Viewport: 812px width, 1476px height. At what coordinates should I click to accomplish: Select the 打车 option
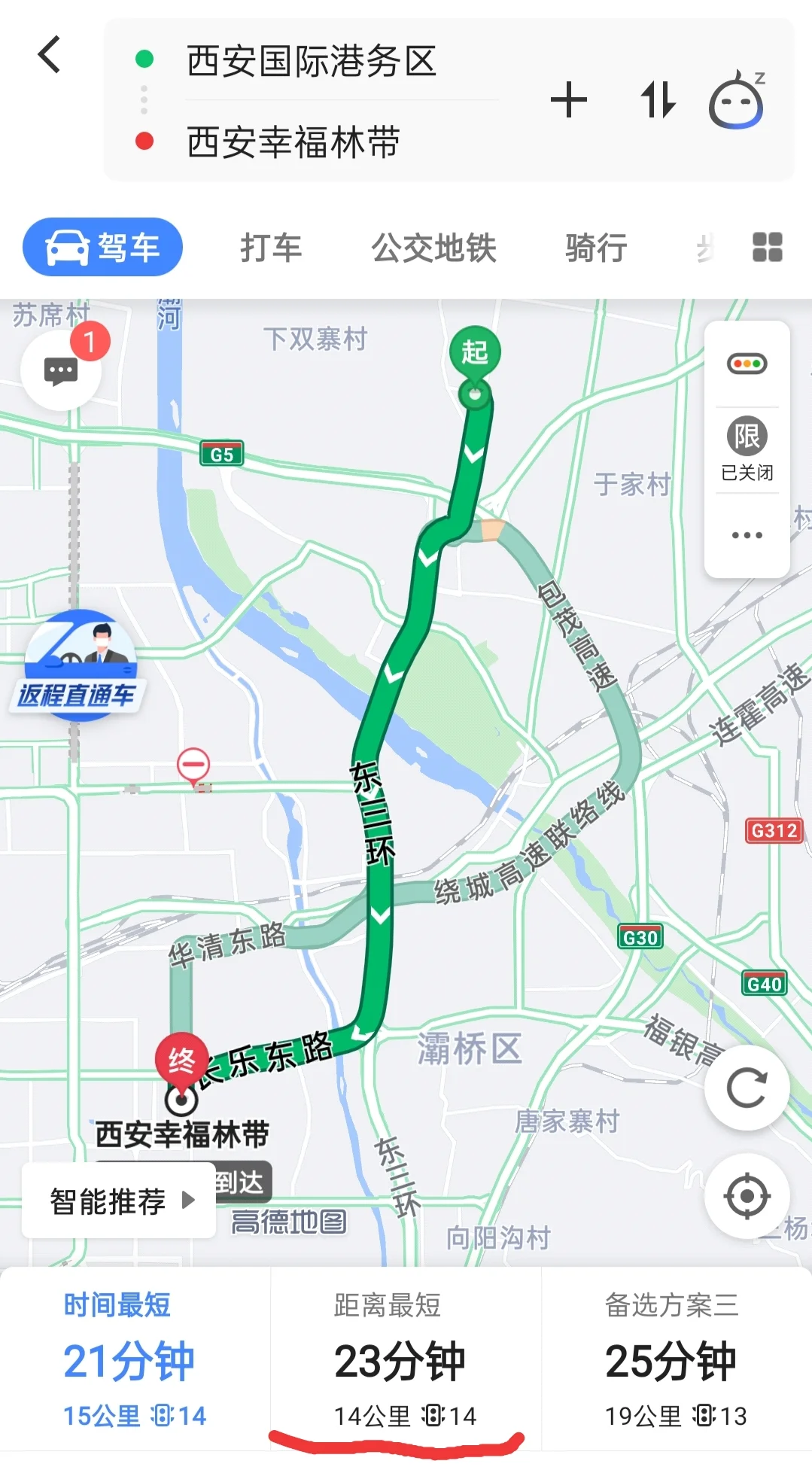pyautogui.click(x=269, y=248)
